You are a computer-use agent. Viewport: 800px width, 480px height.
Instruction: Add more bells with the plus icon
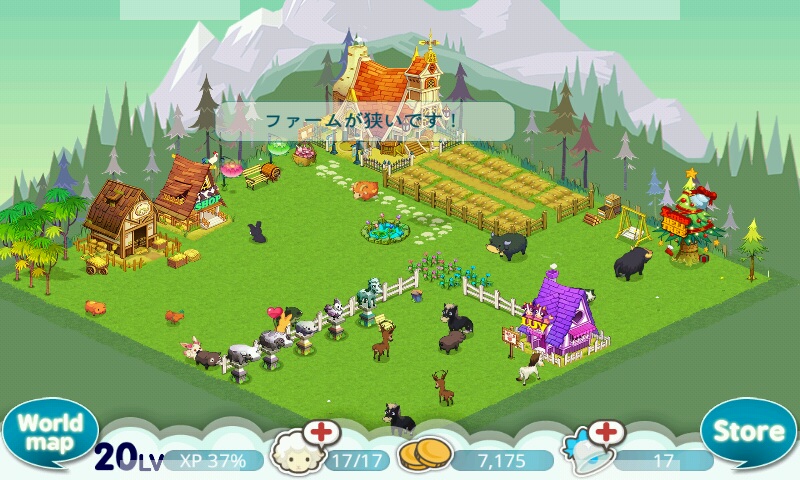coord(604,433)
